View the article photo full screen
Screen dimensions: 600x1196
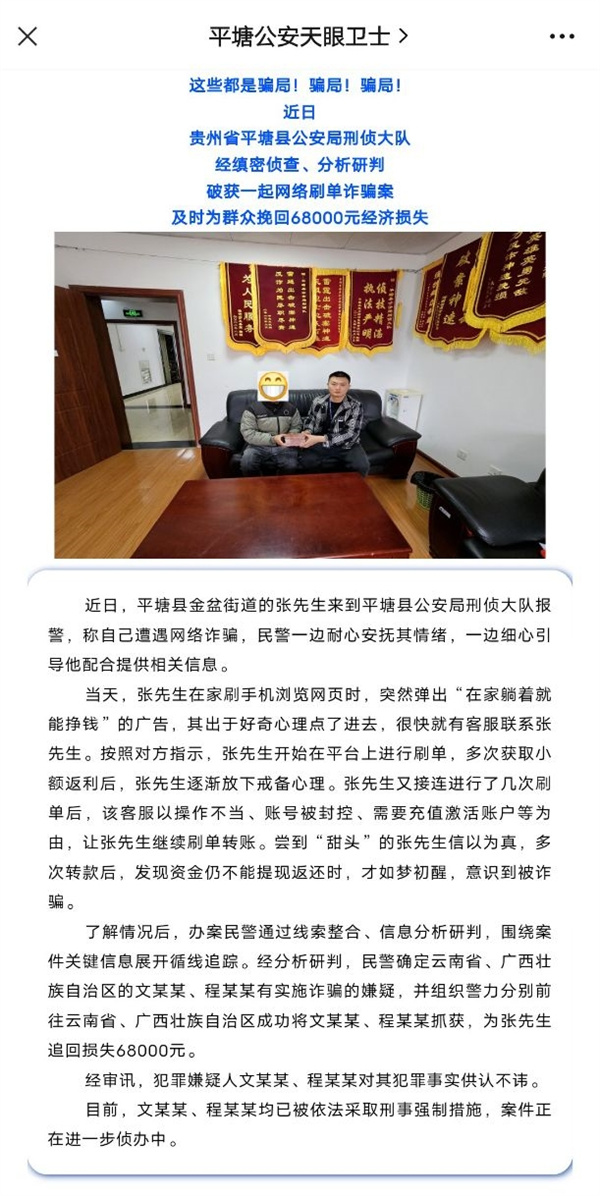coord(300,395)
